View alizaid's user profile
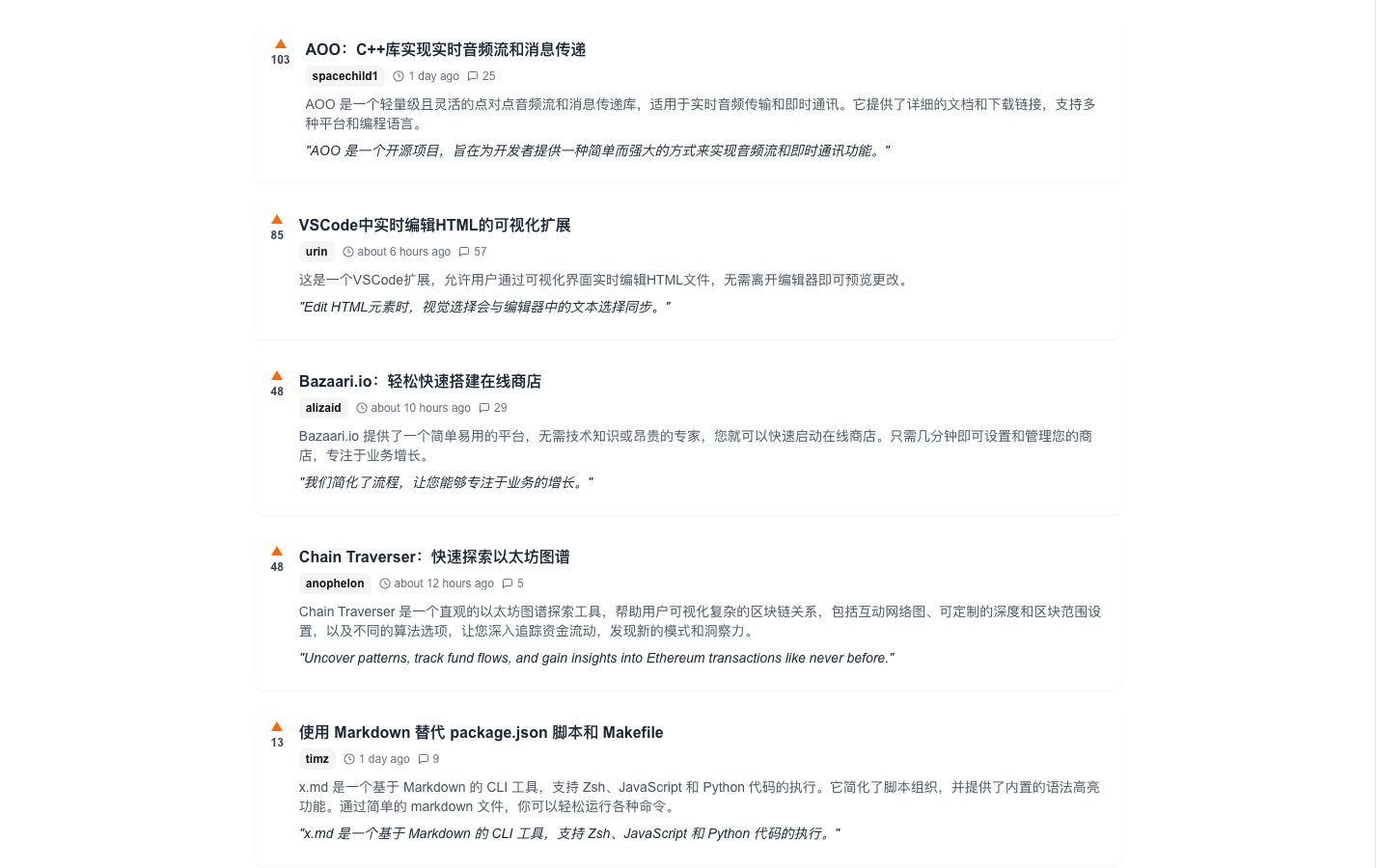The height and width of the screenshot is (868, 1377). (323, 408)
